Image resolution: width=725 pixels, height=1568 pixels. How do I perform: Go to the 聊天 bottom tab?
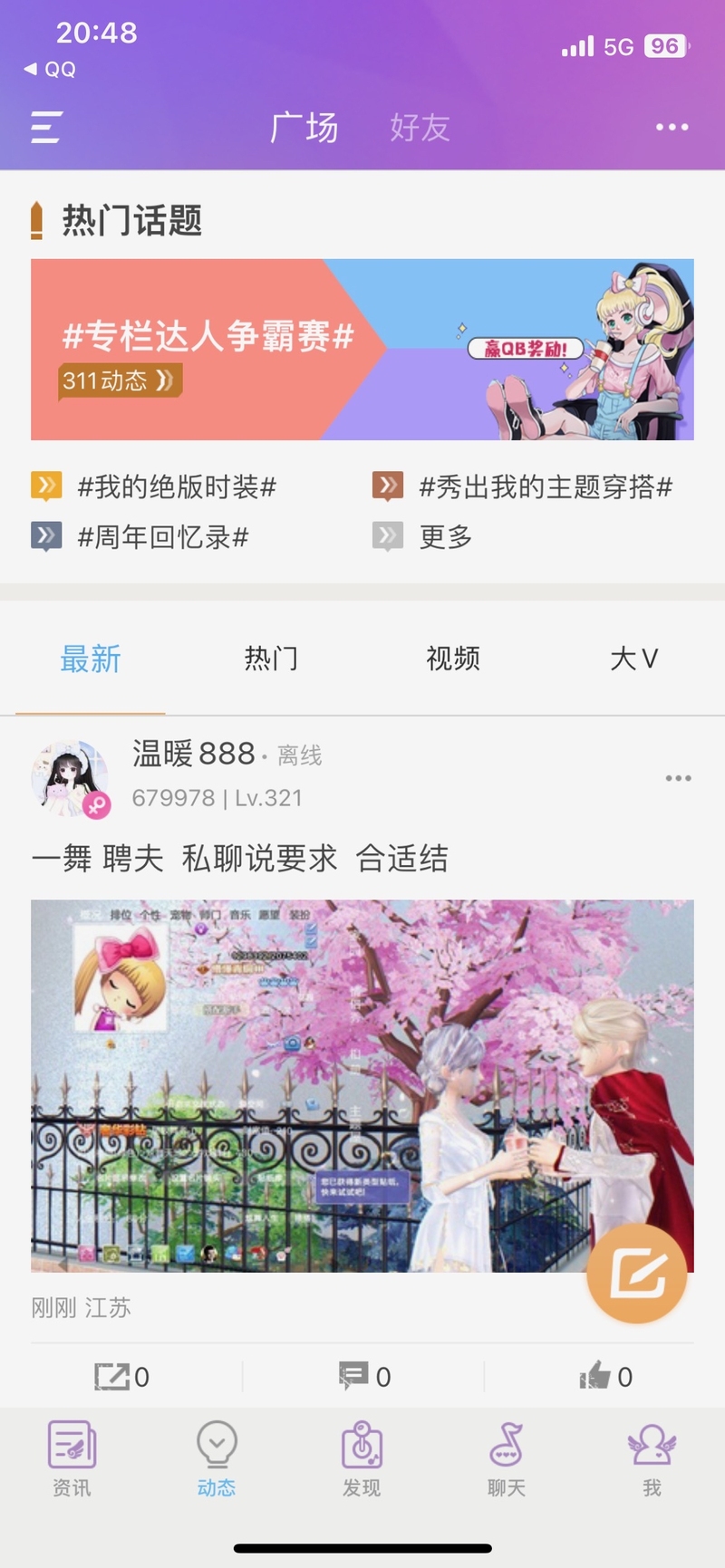pos(507,1457)
